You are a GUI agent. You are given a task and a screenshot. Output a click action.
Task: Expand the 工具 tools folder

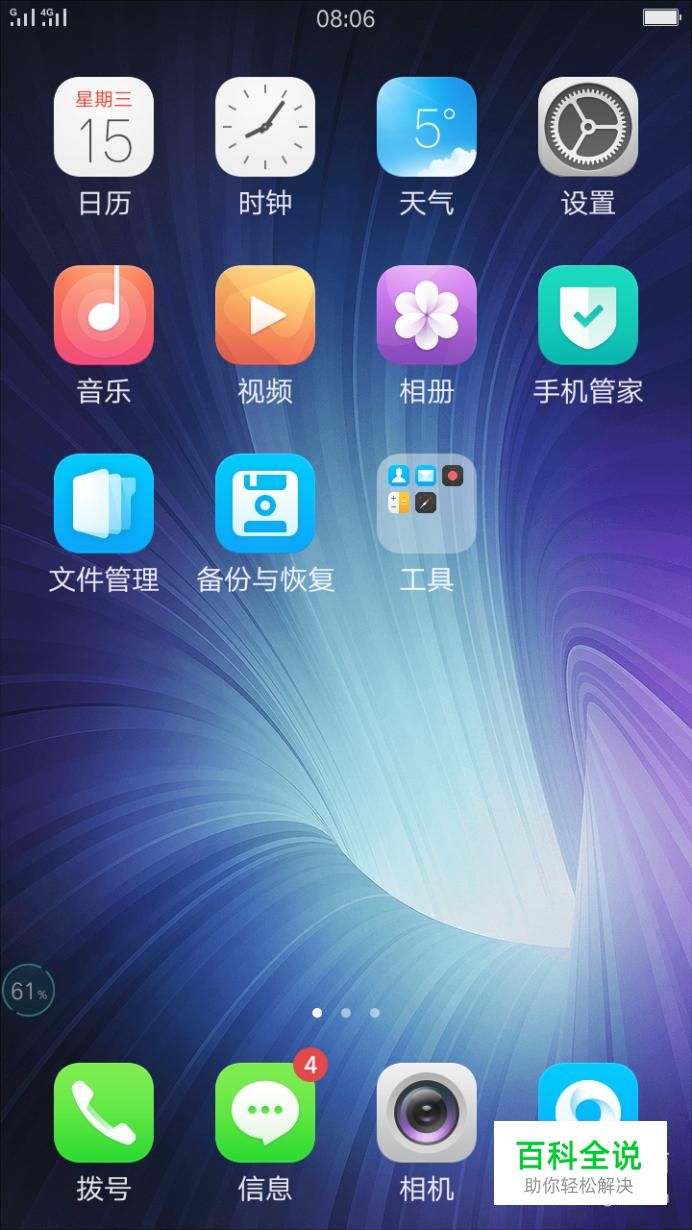click(x=426, y=503)
